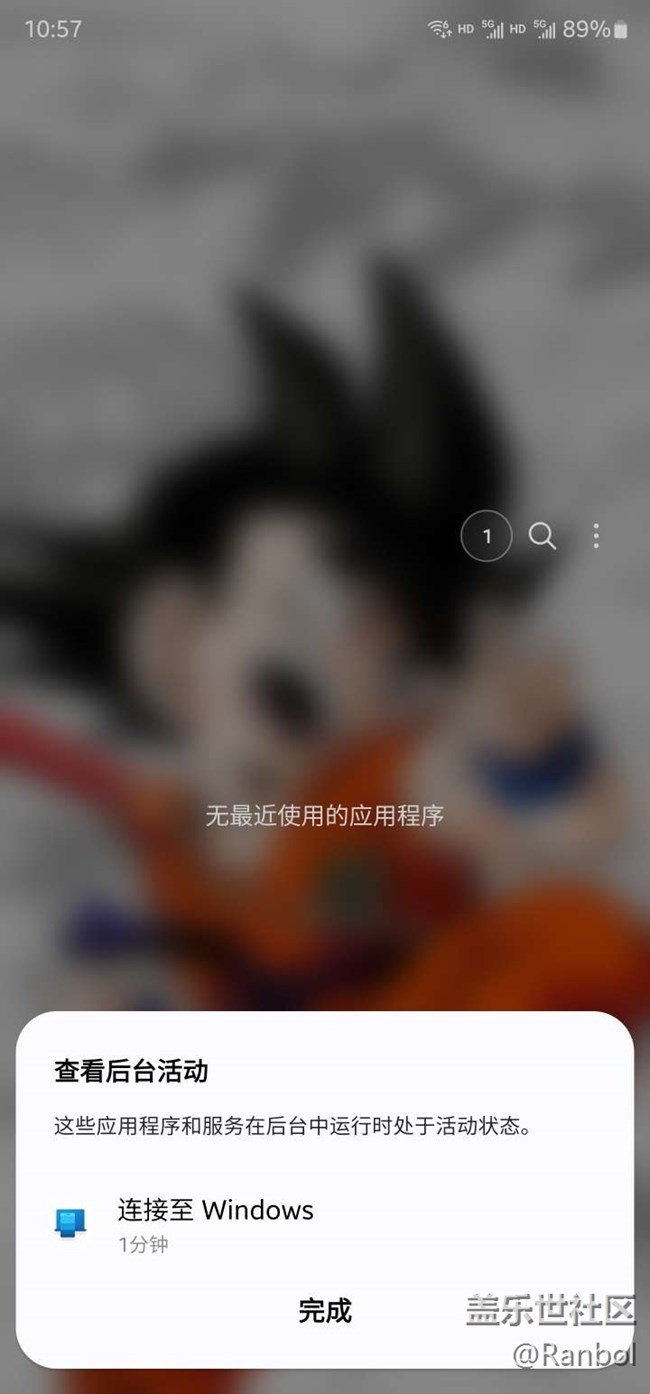Tap the circled 1 active apps indicator
This screenshot has width=650, height=1394.
pyautogui.click(x=486, y=536)
